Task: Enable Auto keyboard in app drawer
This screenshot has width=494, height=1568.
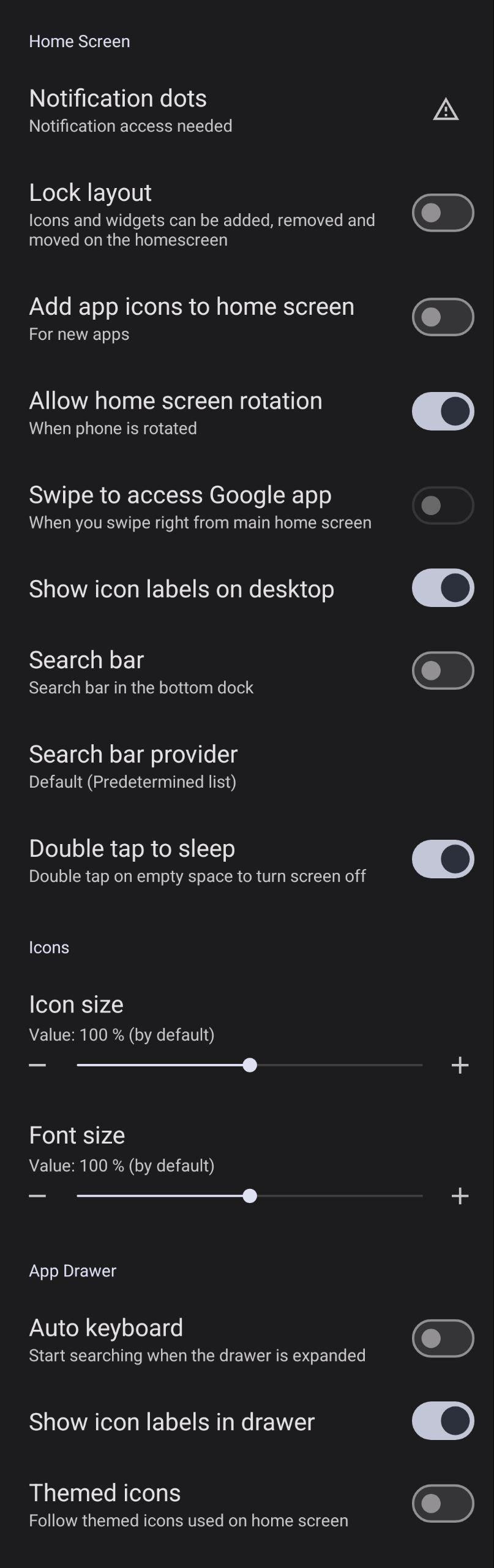Action: coord(443,1338)
